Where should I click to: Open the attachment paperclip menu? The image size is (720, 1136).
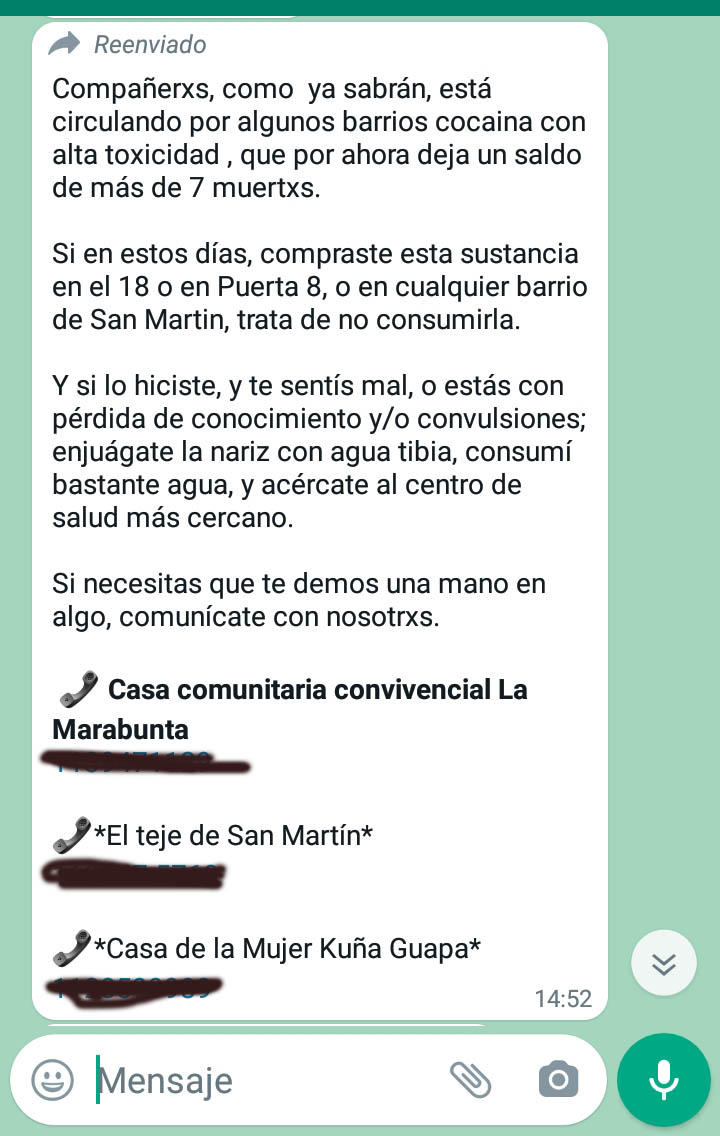point(471,1079)
